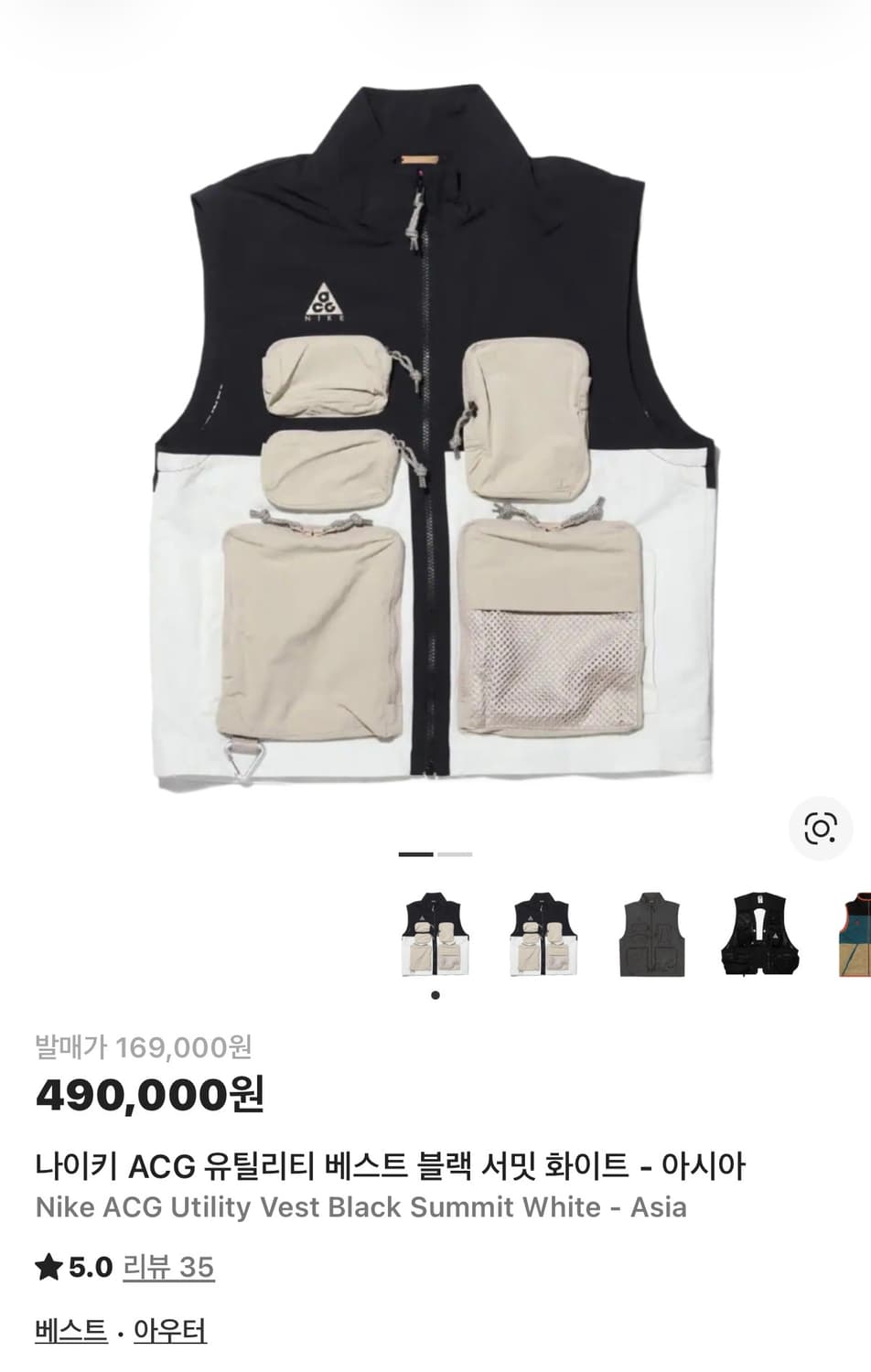871x1372 pixels.
Task: Tap the dot indicator below the first thumbnail
Action: (x=435, y=993)
